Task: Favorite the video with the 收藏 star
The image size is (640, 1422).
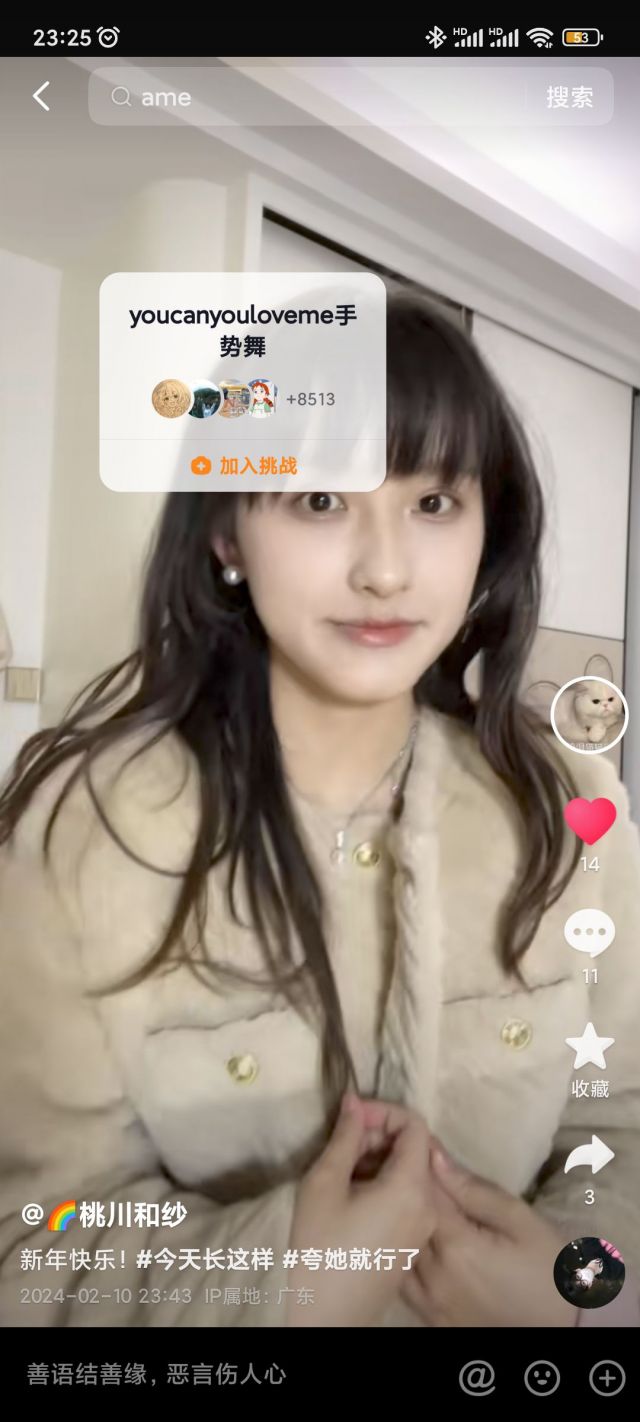Action: pos(590,1048)
